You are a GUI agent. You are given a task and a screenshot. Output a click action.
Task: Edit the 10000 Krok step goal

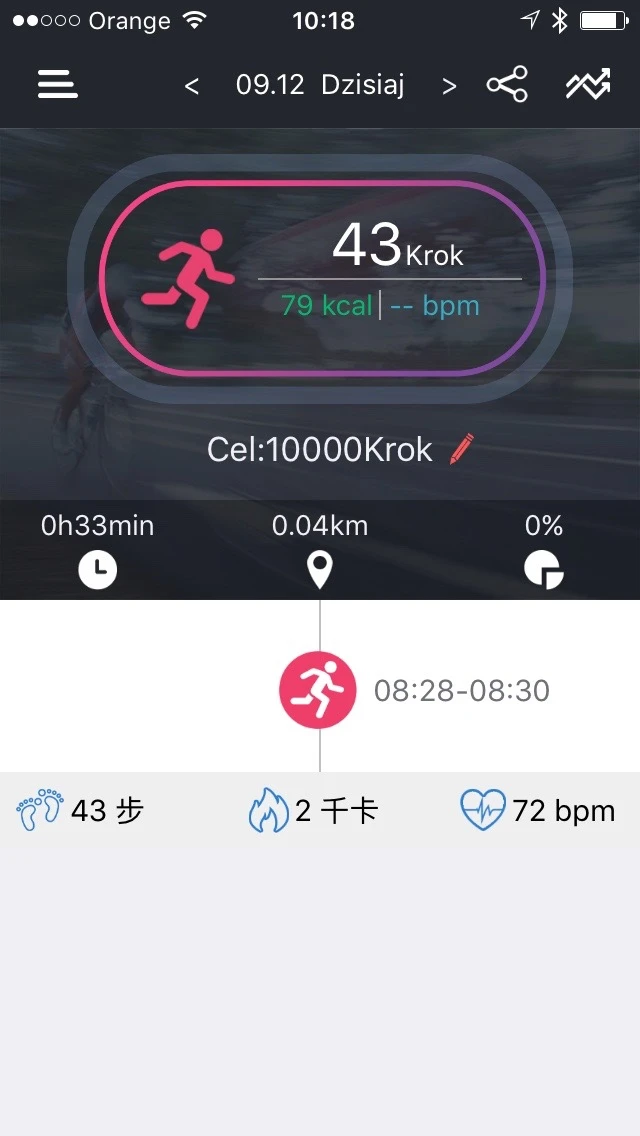point(460,449)
